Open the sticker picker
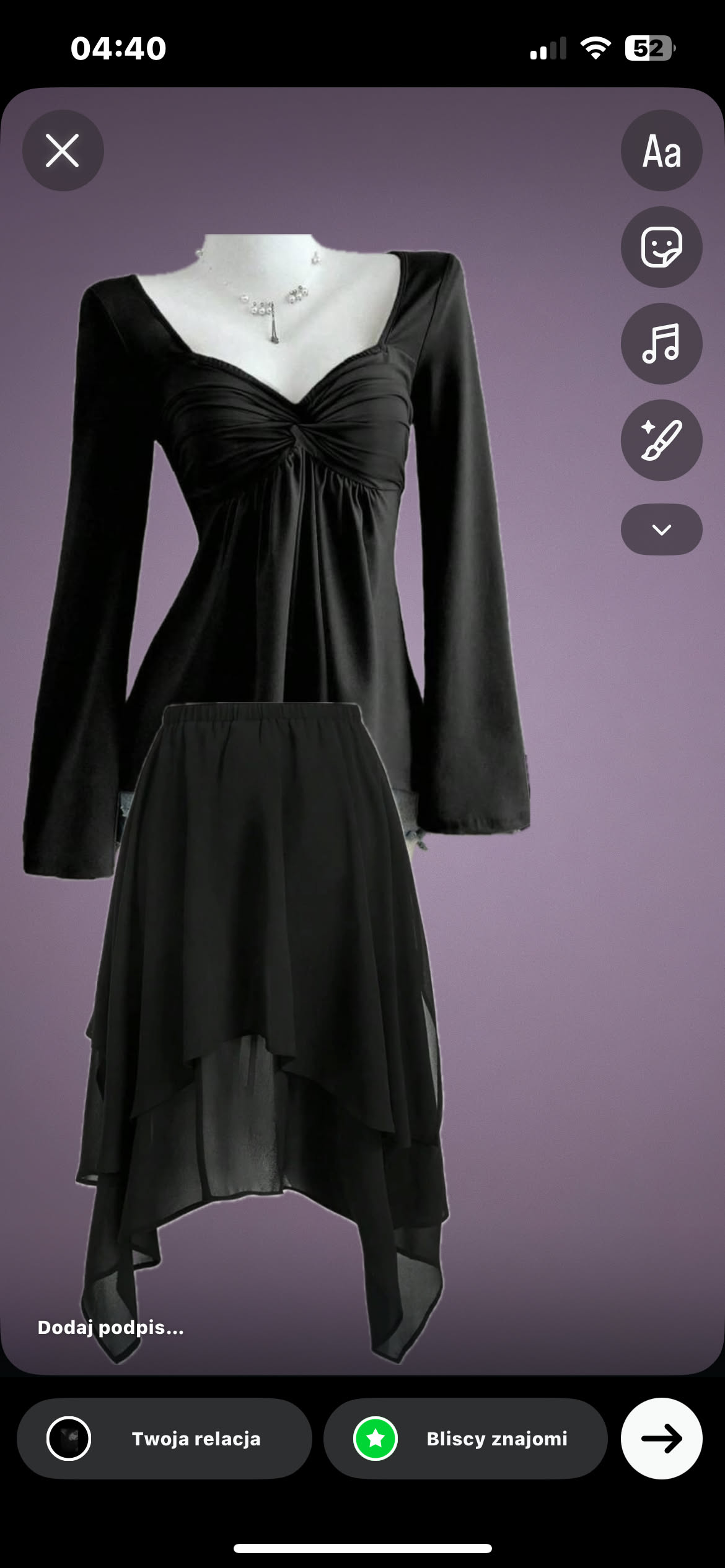The image size is (725, 1568). pos(661,247)
